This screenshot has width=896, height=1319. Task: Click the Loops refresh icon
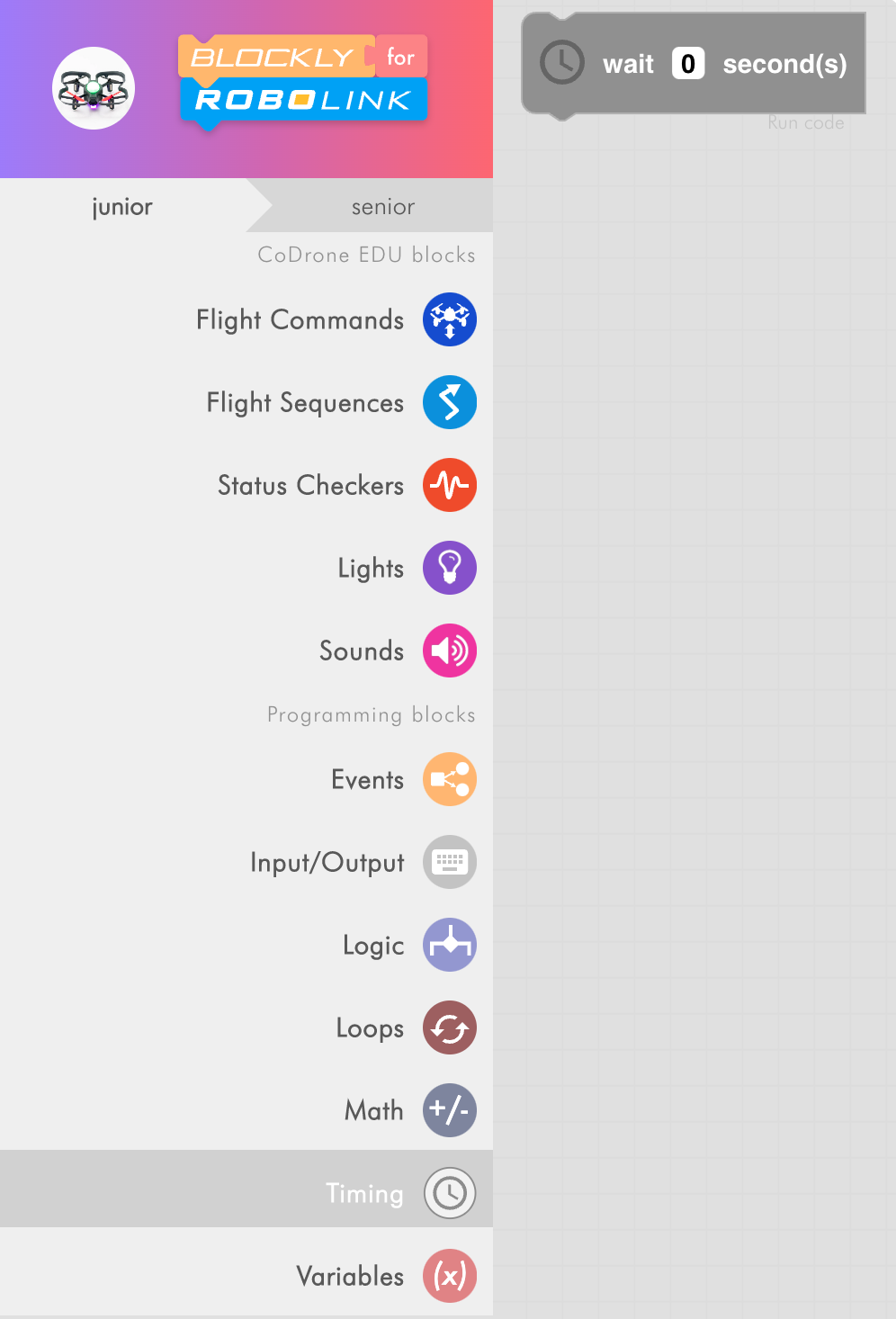pos(449,1027)
